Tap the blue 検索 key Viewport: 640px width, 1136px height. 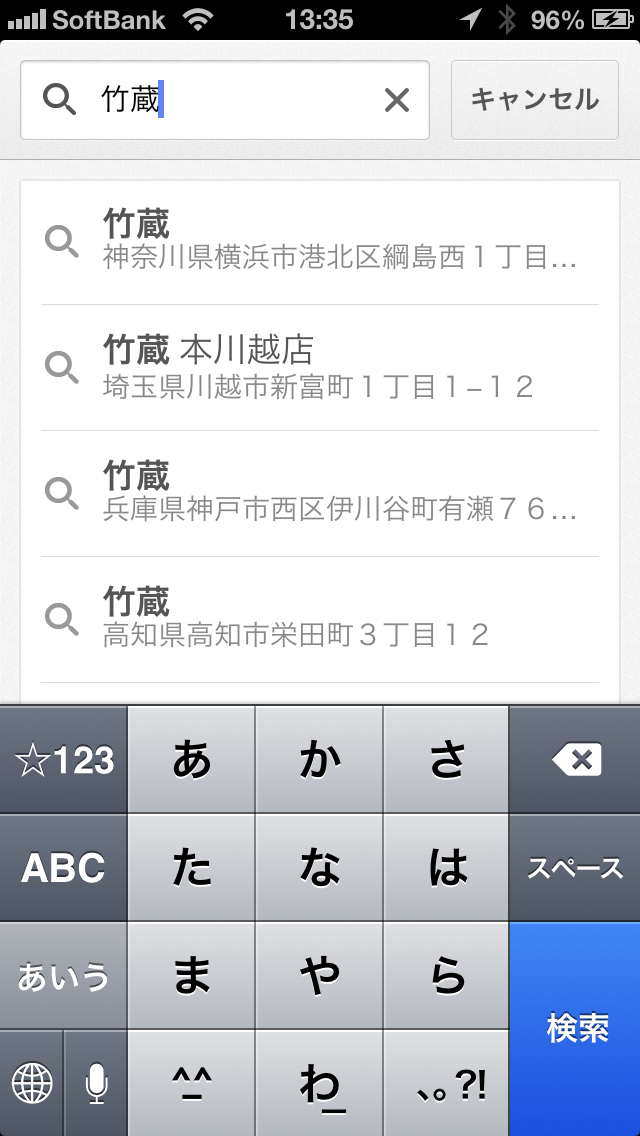[576, 1028]
